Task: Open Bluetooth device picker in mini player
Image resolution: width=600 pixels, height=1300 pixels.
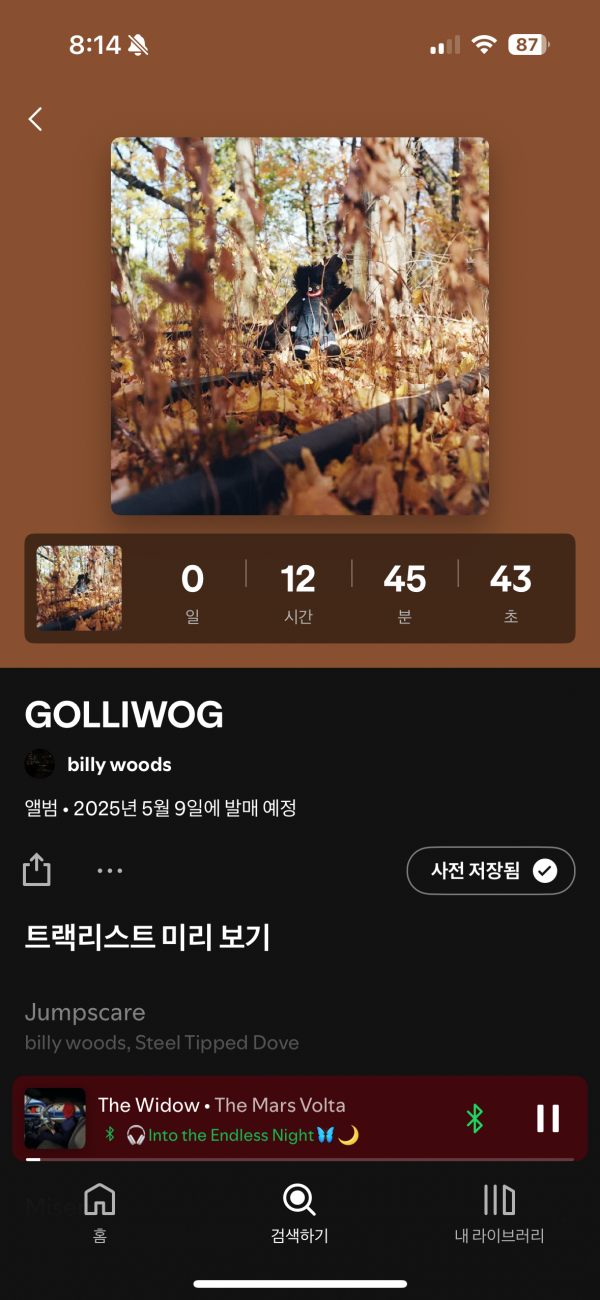Action: [x=475, y=1118]
